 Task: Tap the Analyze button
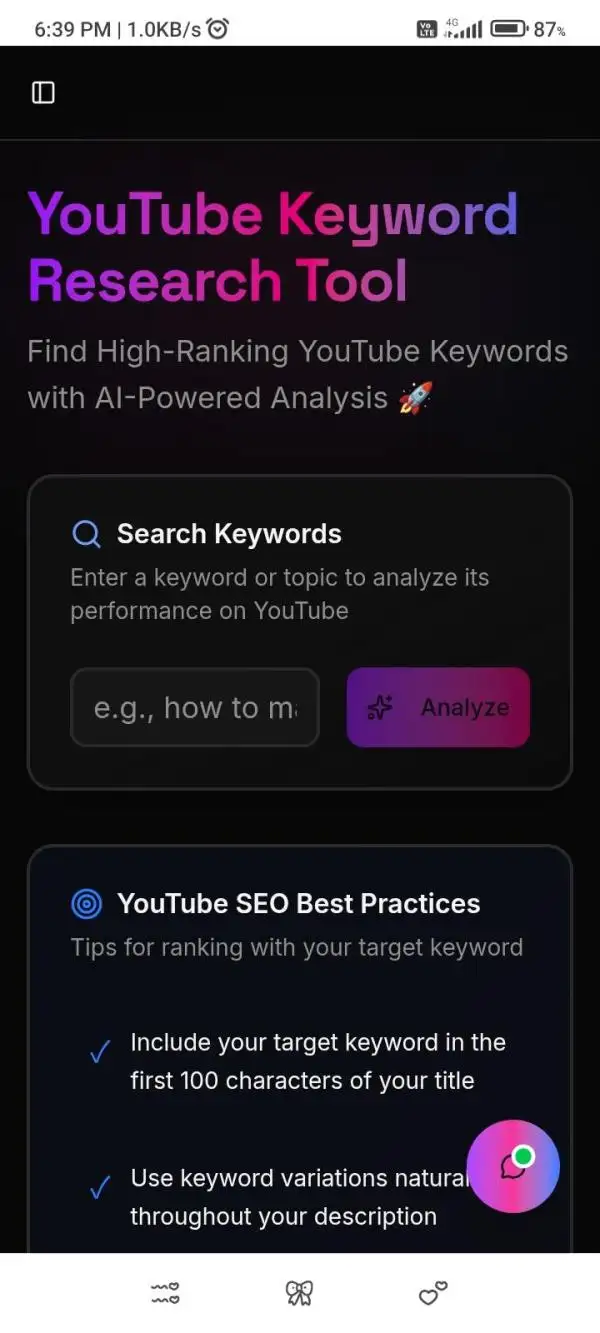(438, 708)
